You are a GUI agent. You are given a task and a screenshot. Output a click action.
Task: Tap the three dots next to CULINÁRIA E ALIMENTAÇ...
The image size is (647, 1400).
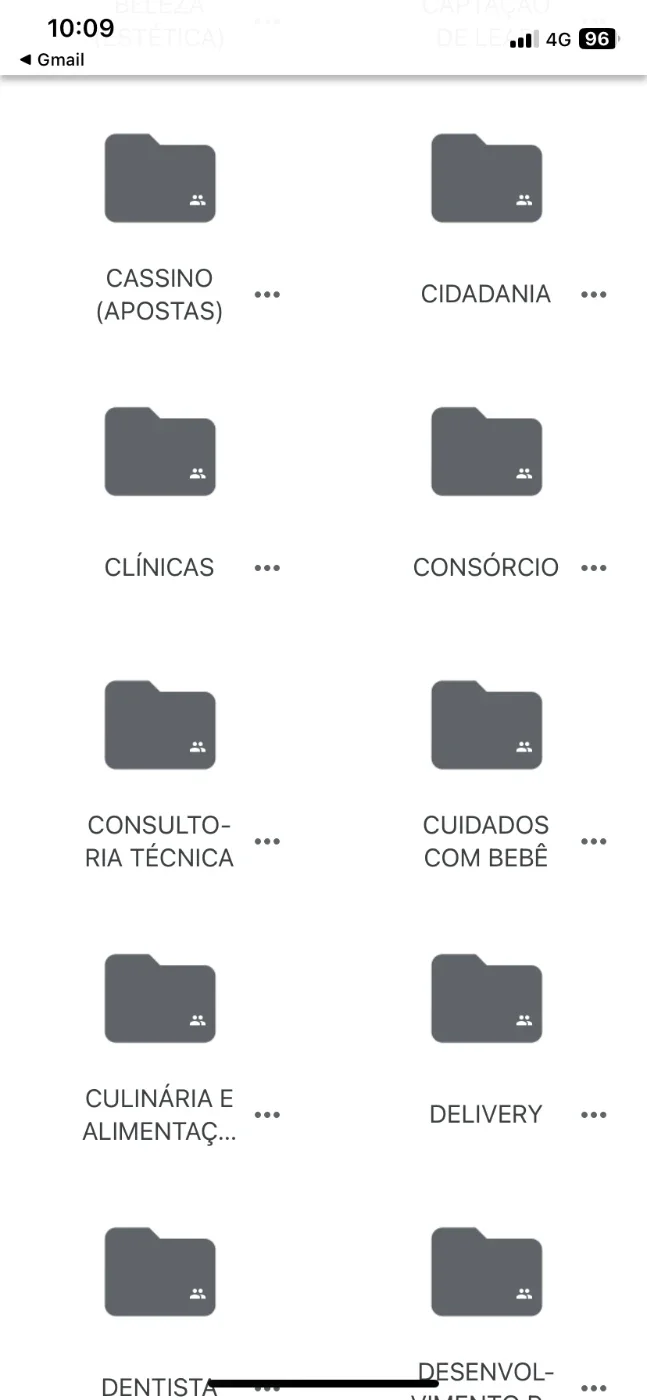point(267,1114)
